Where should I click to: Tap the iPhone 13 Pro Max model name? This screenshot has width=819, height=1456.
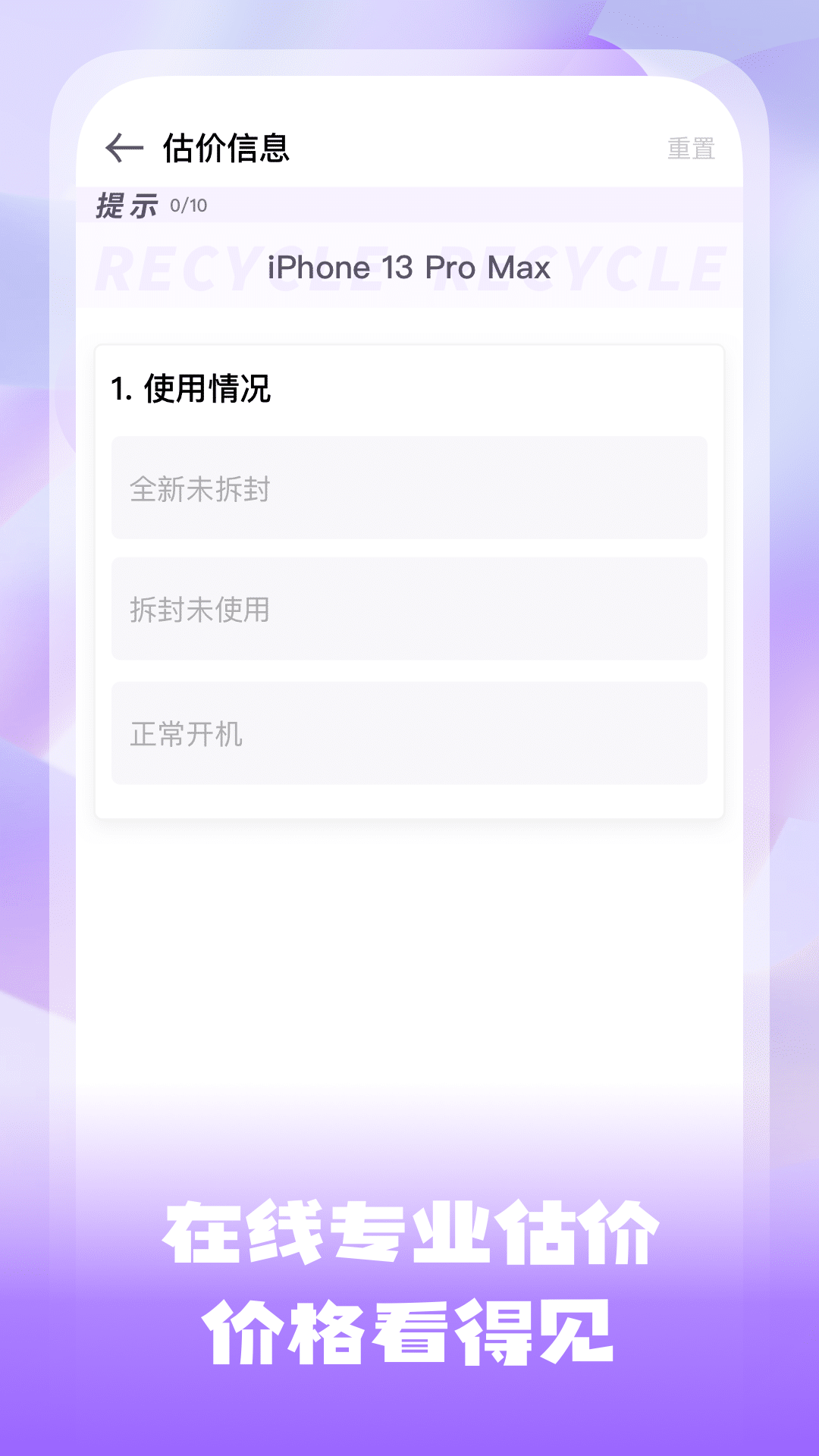pos(409,267)
